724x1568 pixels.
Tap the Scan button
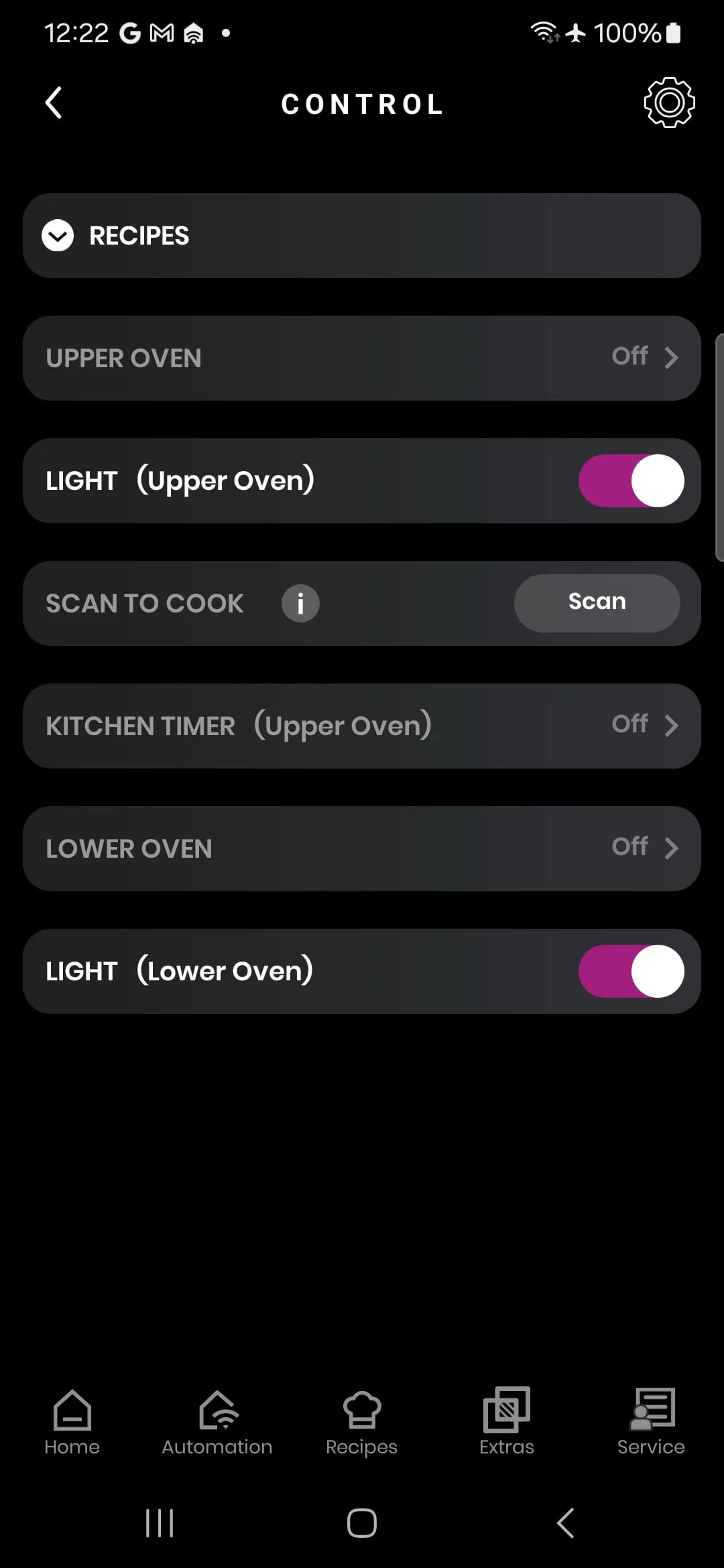click(x=597, y=602)
